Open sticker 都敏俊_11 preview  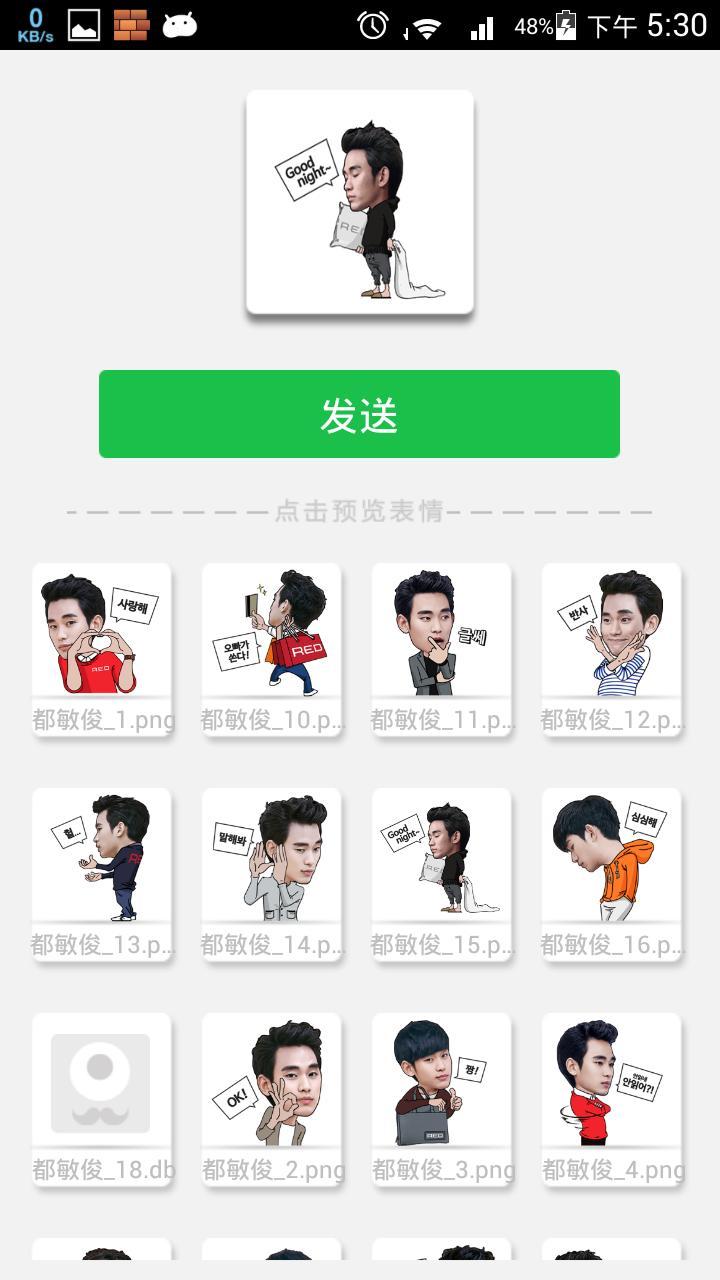pyautogui.click(x=441, y=632)
